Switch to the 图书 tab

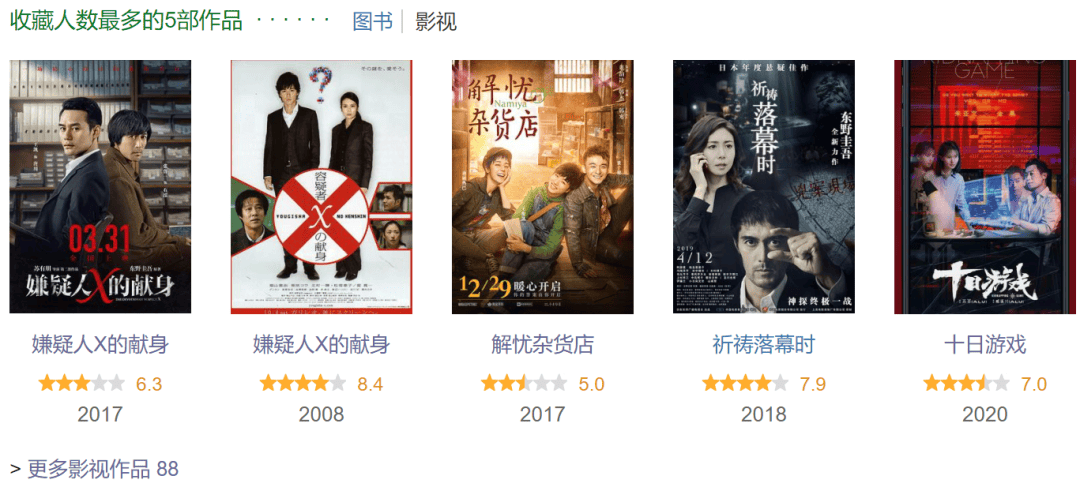click(x=372, y=21)
